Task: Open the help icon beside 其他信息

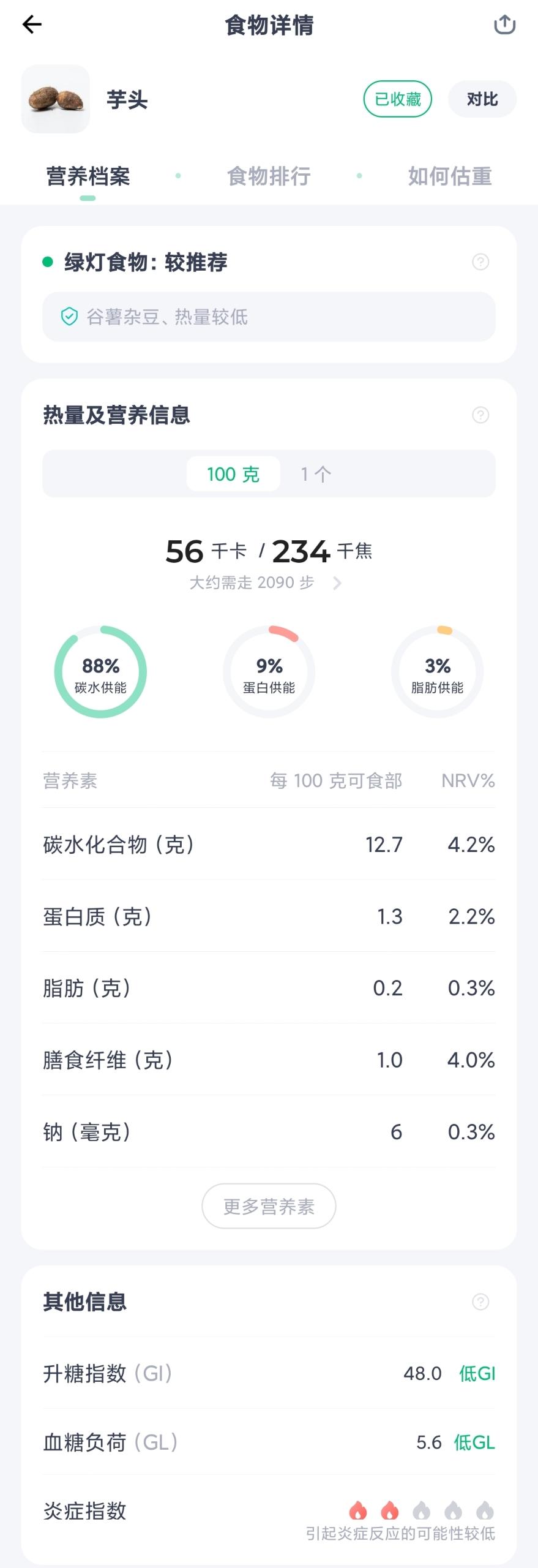Action: [x=480, y=1302]
